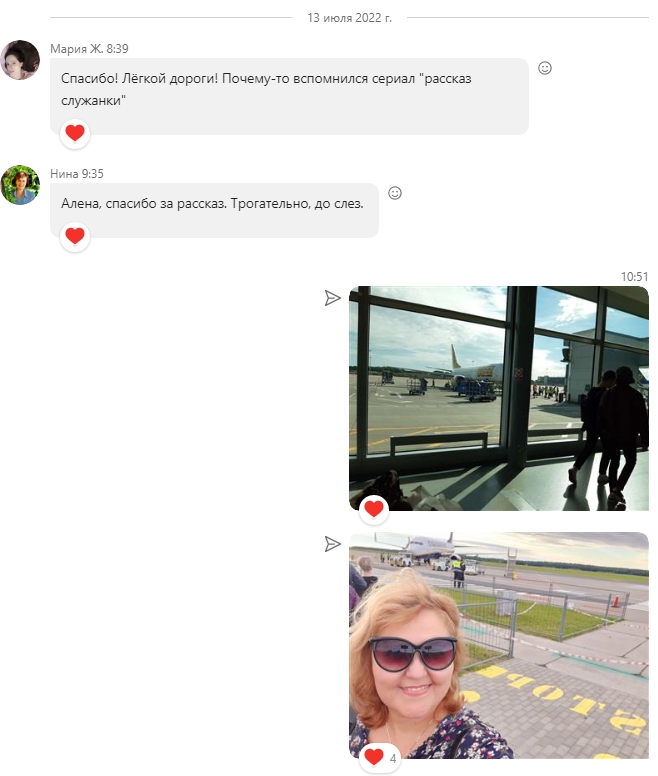This screenshot has width=658, height=776.
Task: Open the emoji reaction picker on Нина's message
Action: (x=395, y=193)
